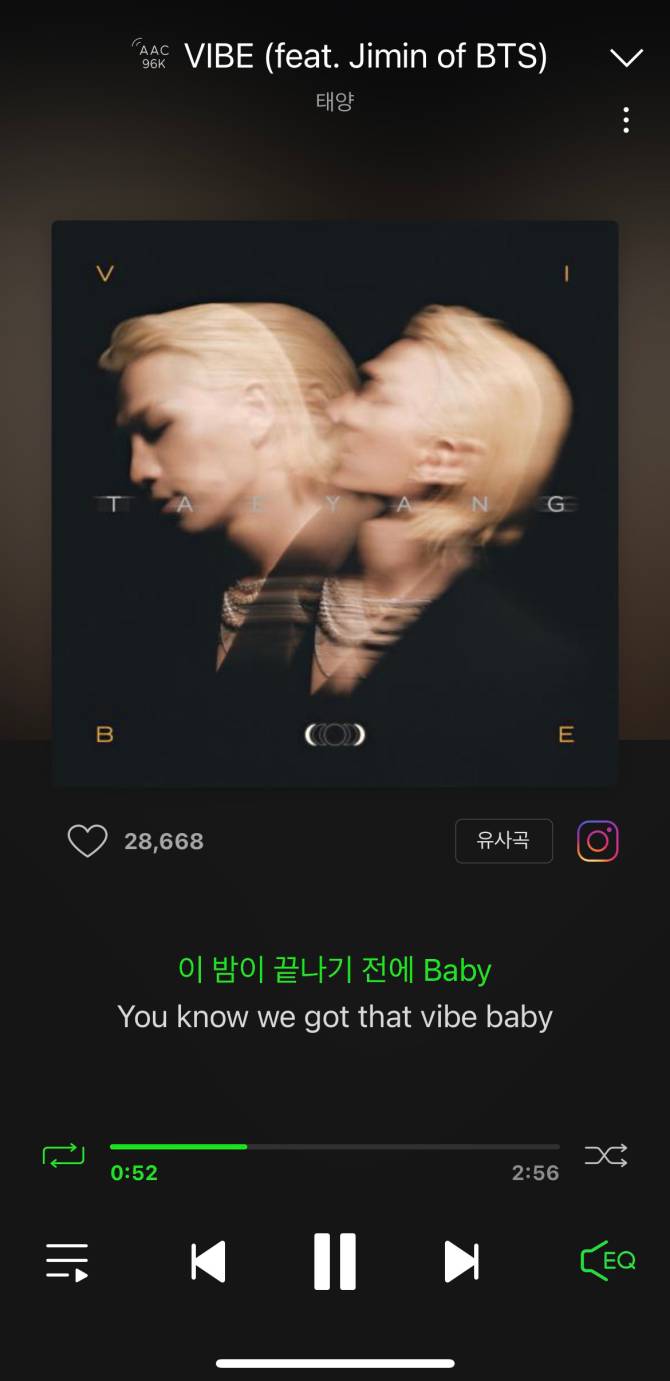Open the current playlist queue

67,1262
